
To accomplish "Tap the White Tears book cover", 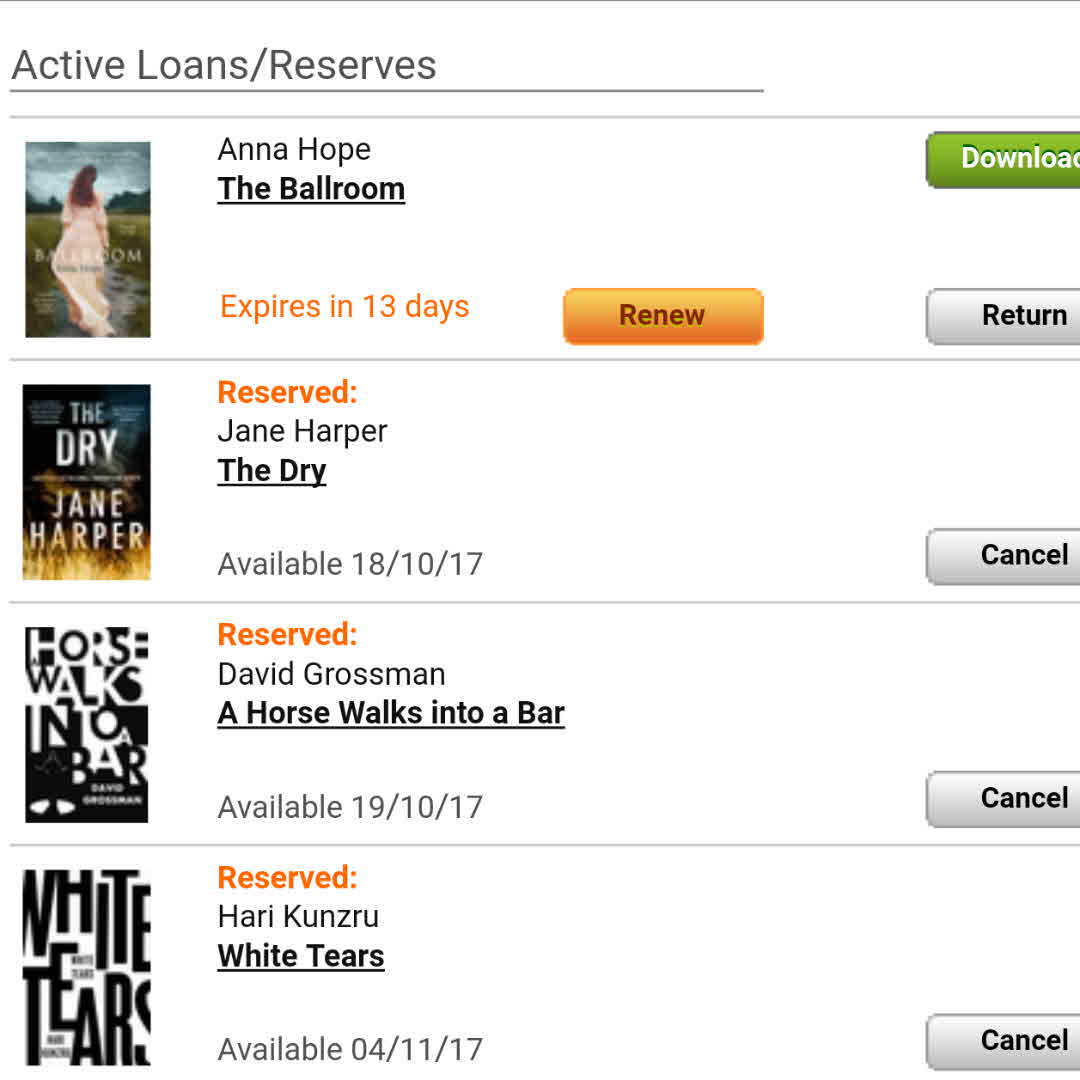I will 87,967.
